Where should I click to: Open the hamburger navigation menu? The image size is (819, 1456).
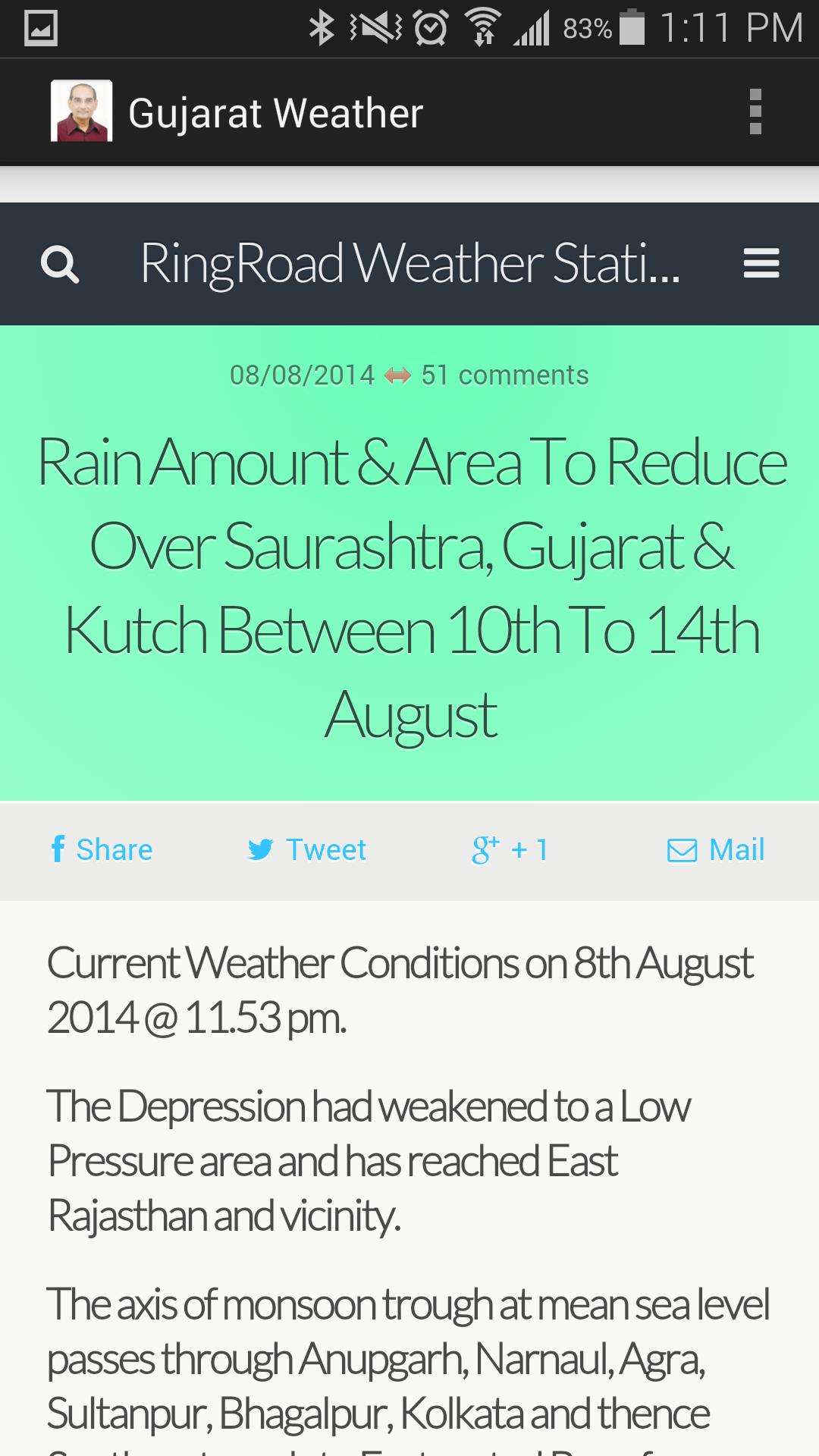[x=761, y=264]
